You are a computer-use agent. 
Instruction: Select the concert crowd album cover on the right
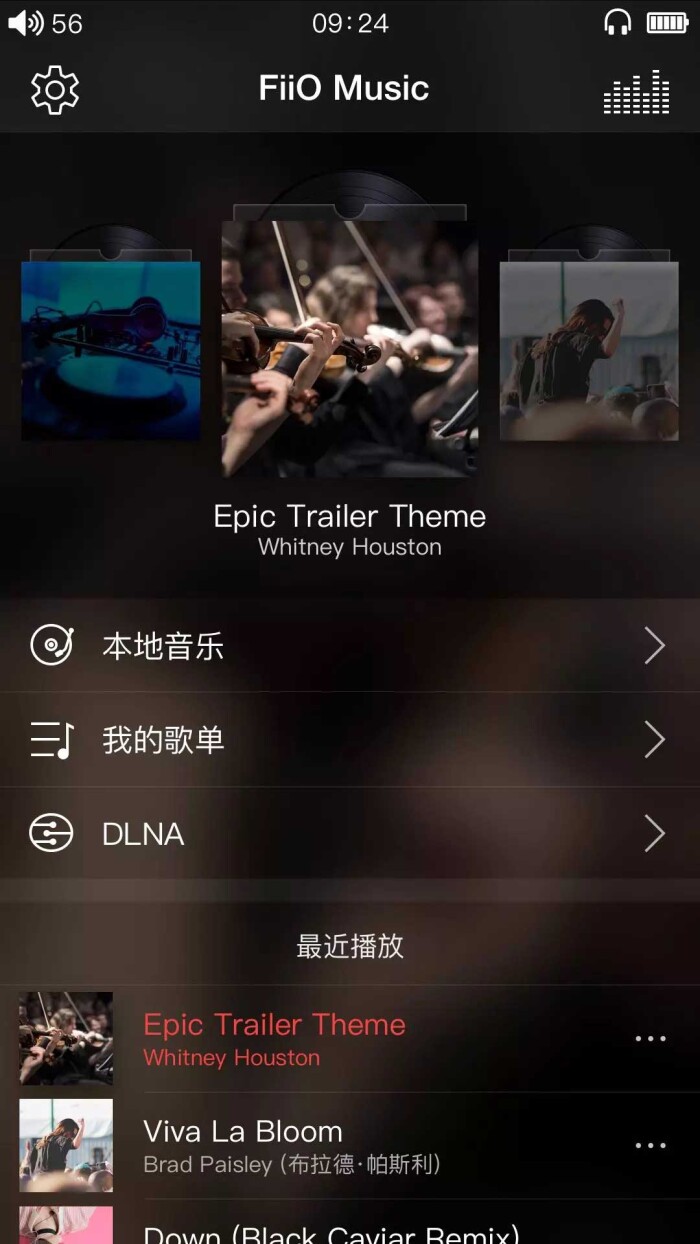pyautogui.click(x=589, y=351)
